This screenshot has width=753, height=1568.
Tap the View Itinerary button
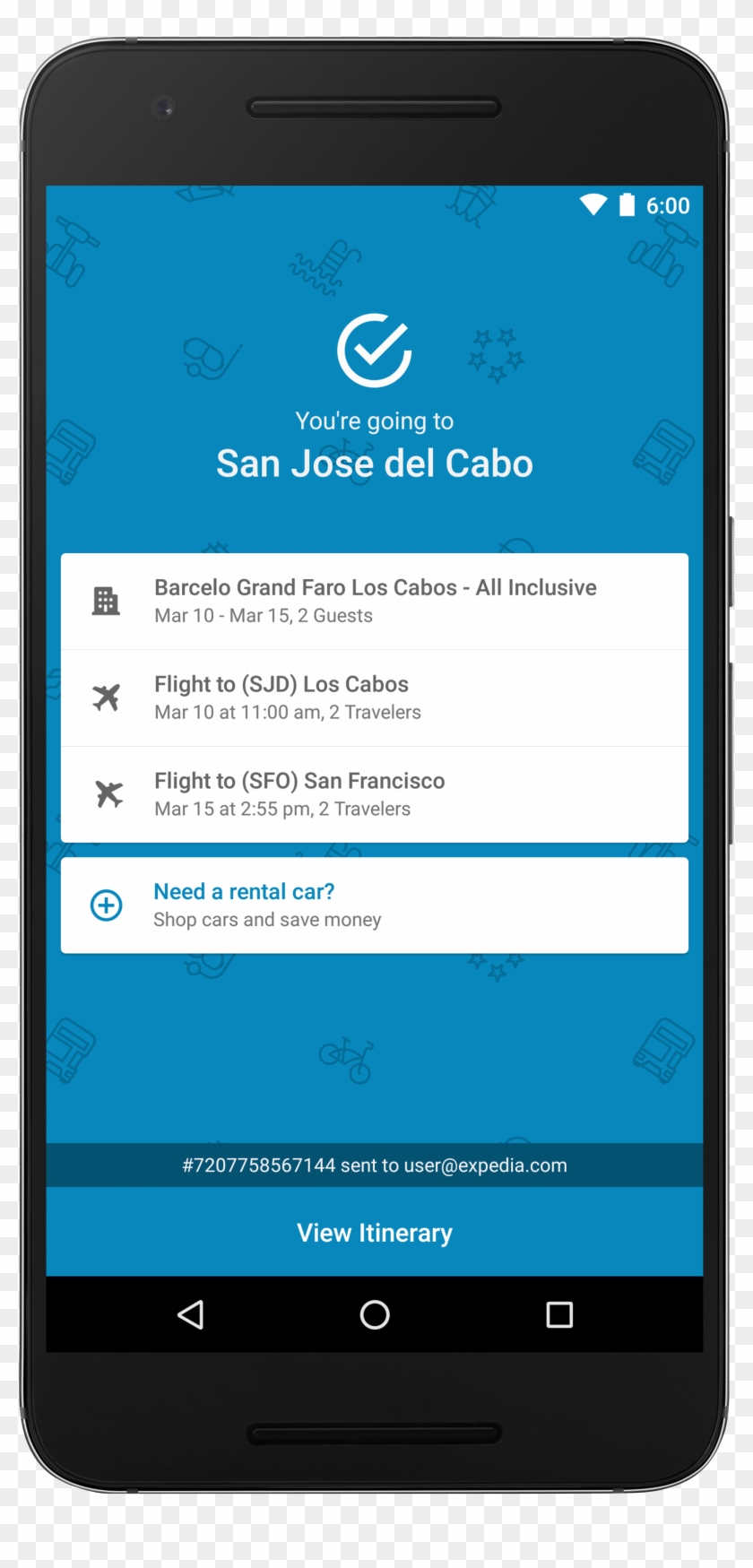pyautogui.click(x=374, y=1233)
